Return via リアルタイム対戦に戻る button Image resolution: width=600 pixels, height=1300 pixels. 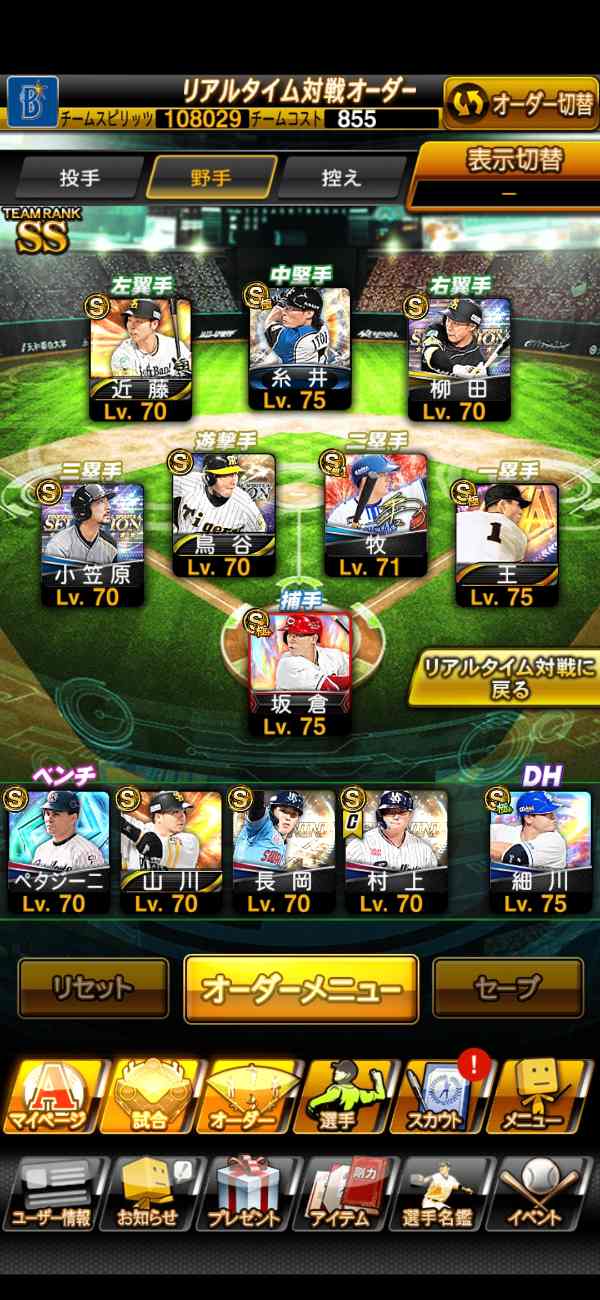point(504,678)
